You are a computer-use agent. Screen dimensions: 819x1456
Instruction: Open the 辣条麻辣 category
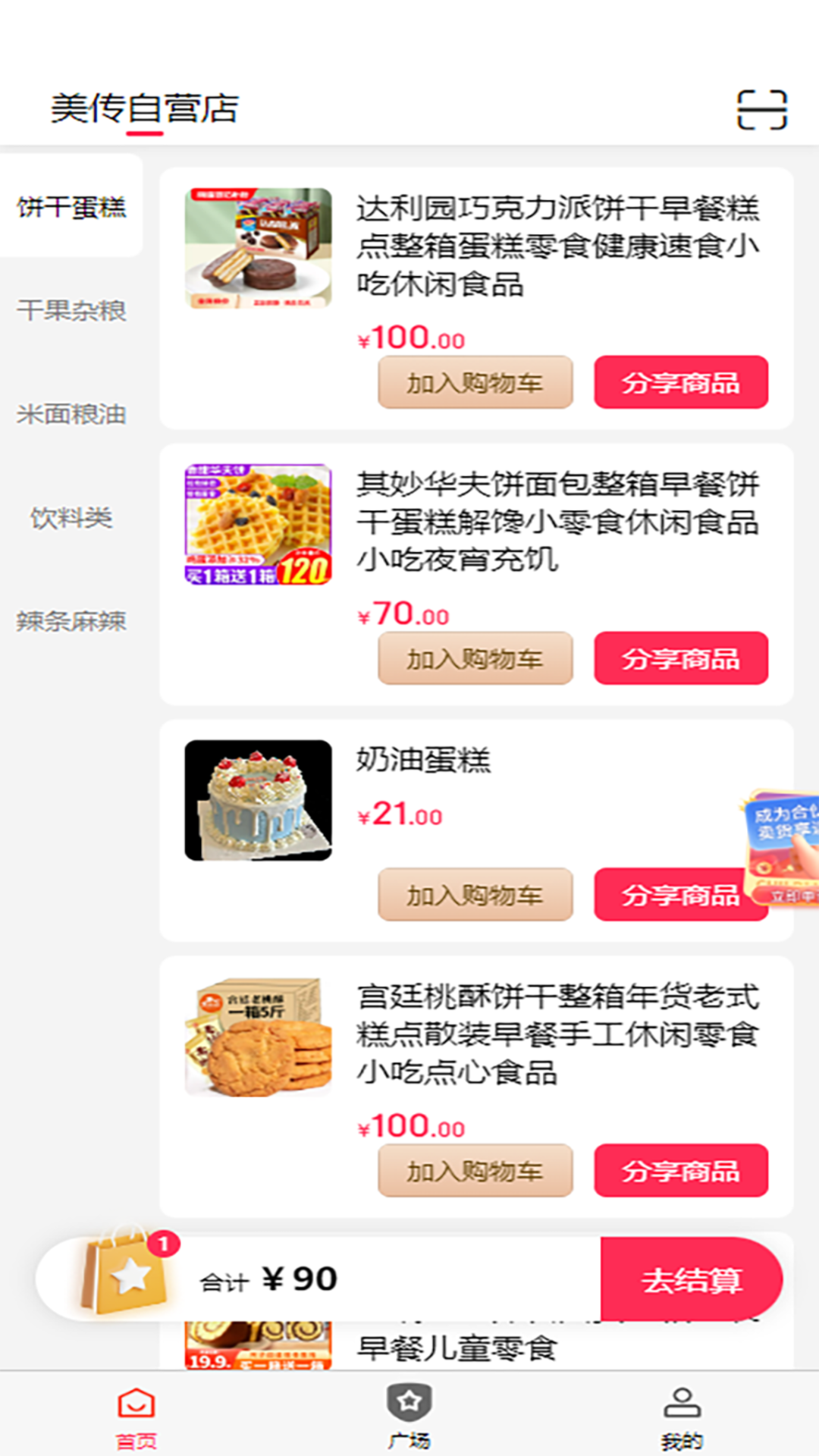[71, 621]
